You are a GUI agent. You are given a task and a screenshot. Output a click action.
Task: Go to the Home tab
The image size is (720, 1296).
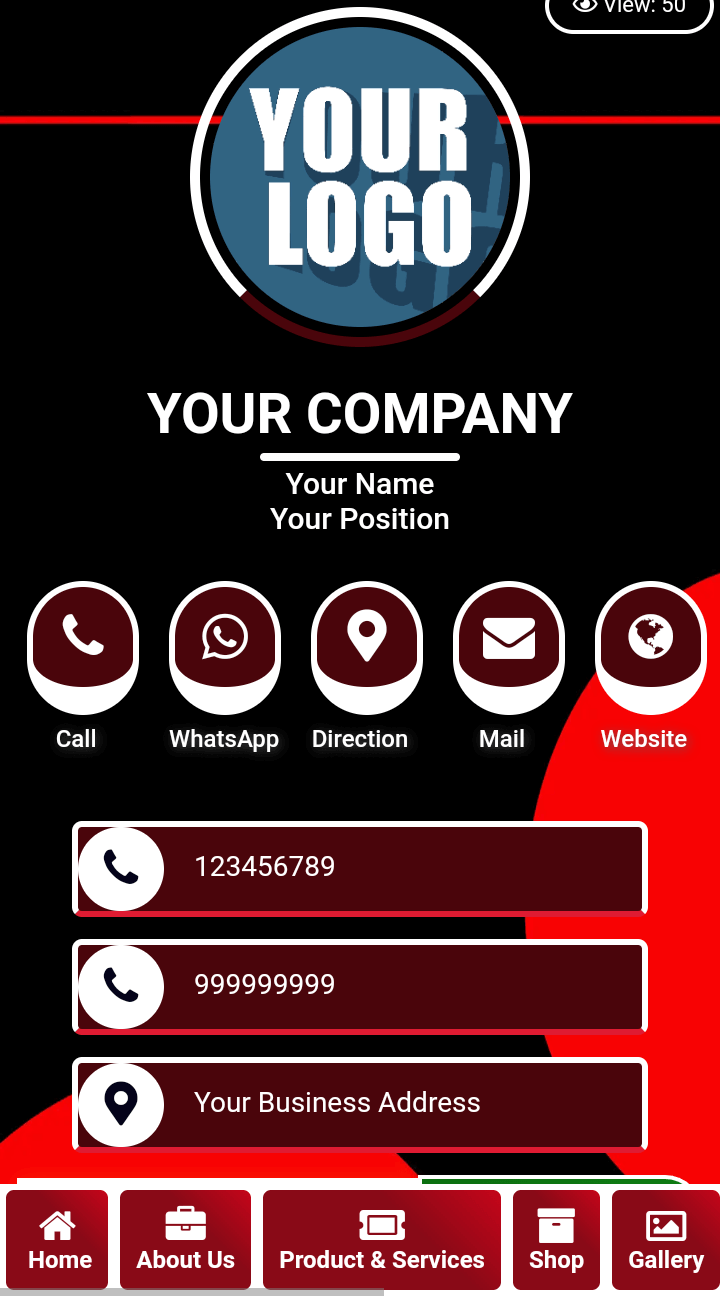pyautogui.click(x=58, y=1240)
